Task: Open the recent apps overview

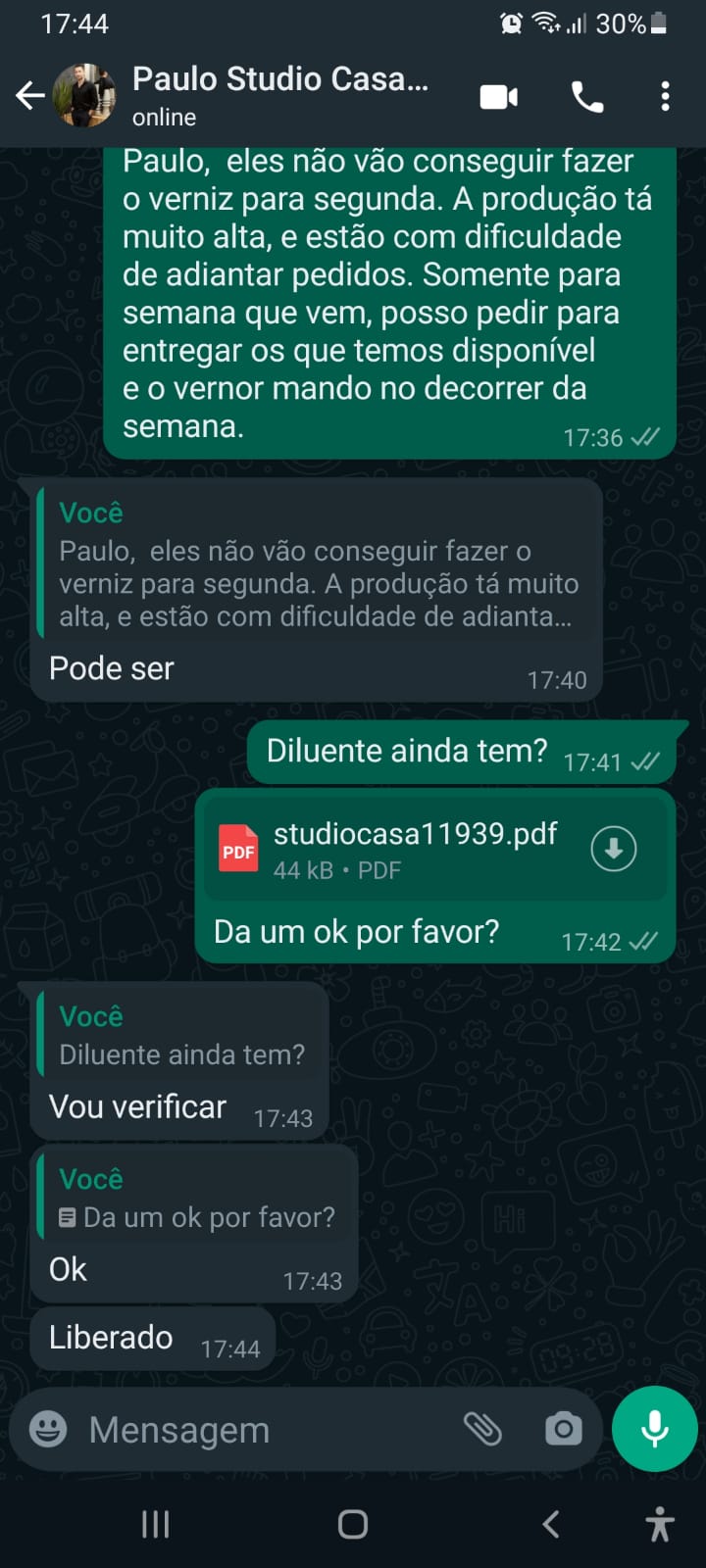Action: tap(156, 1524)
